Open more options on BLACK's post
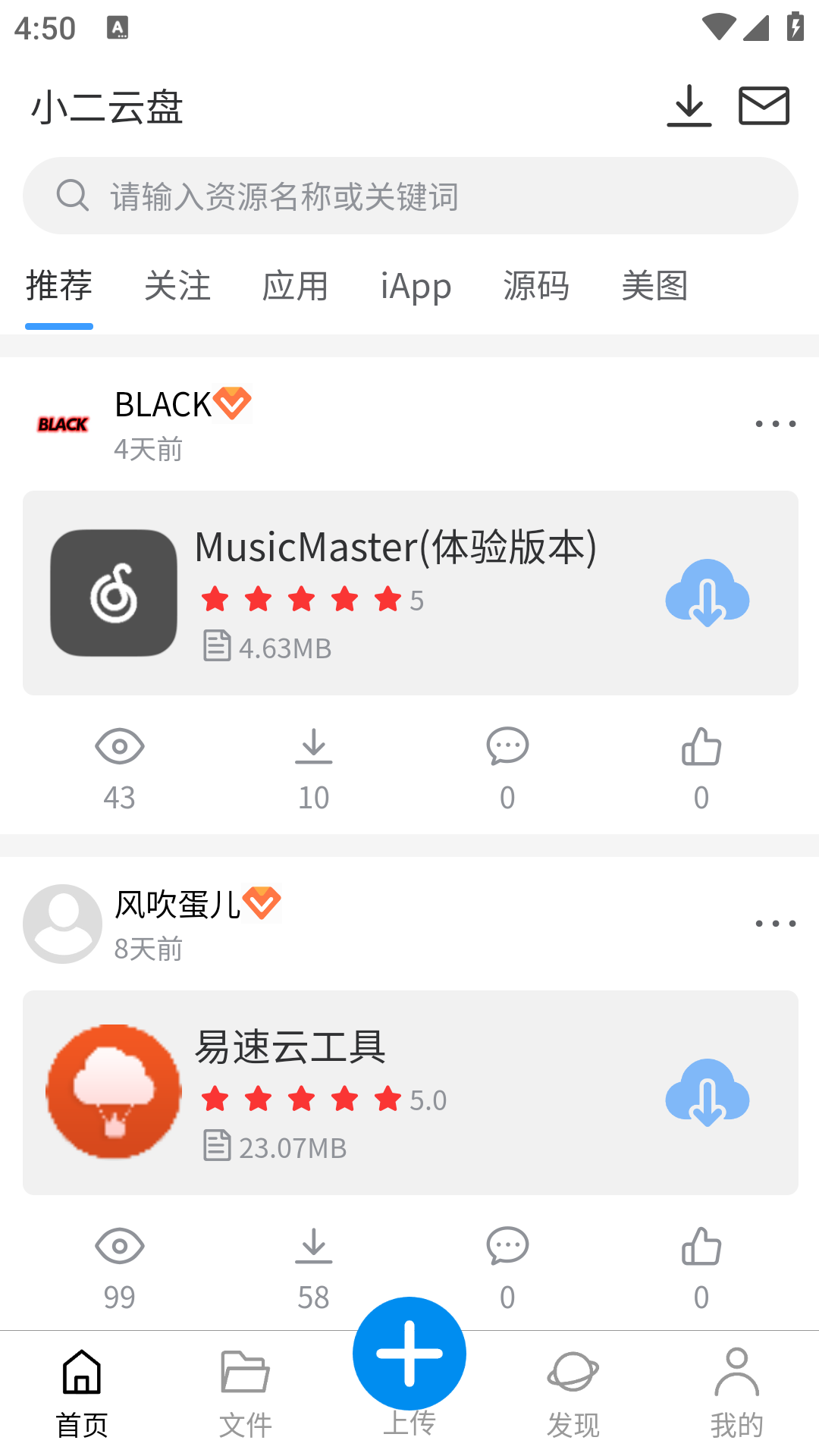 (775, 424)
